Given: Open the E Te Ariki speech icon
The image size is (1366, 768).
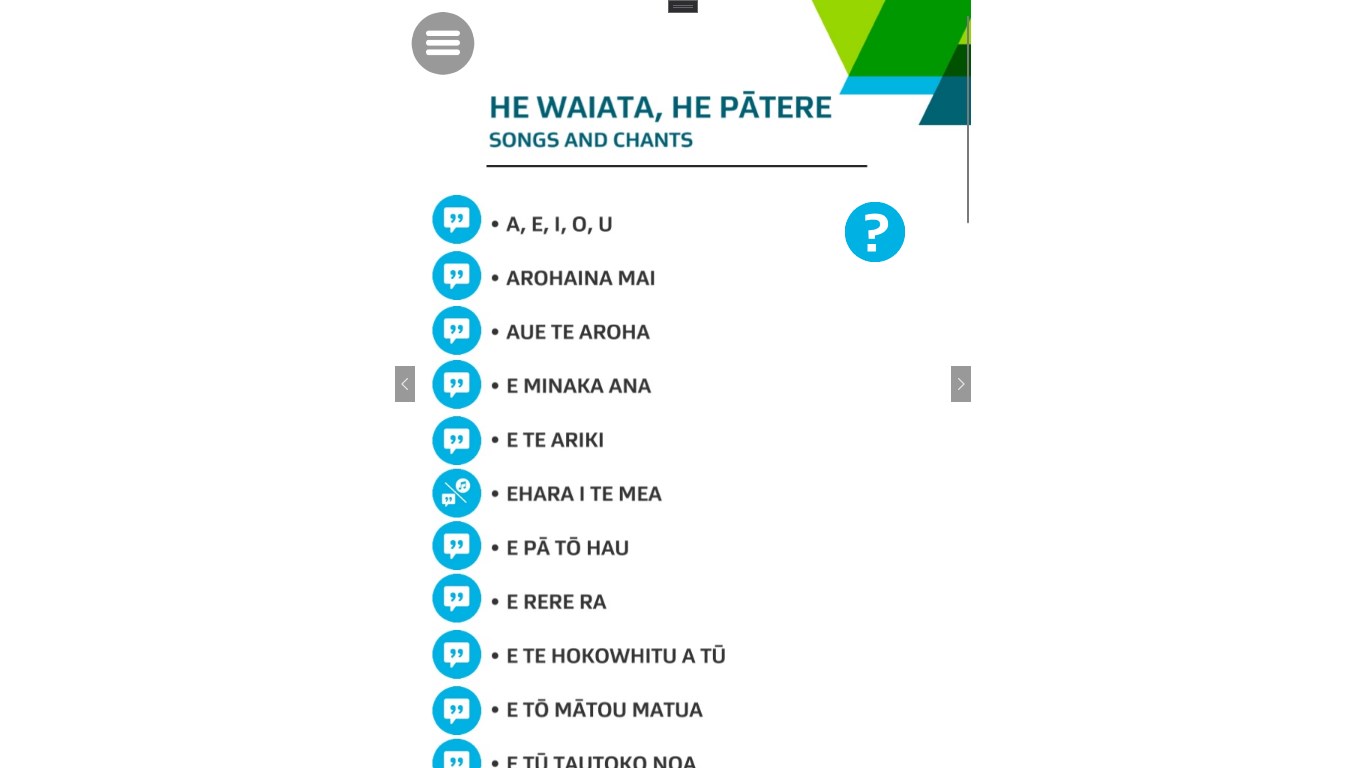Looking at the screenshot, I should click(456, 440).
